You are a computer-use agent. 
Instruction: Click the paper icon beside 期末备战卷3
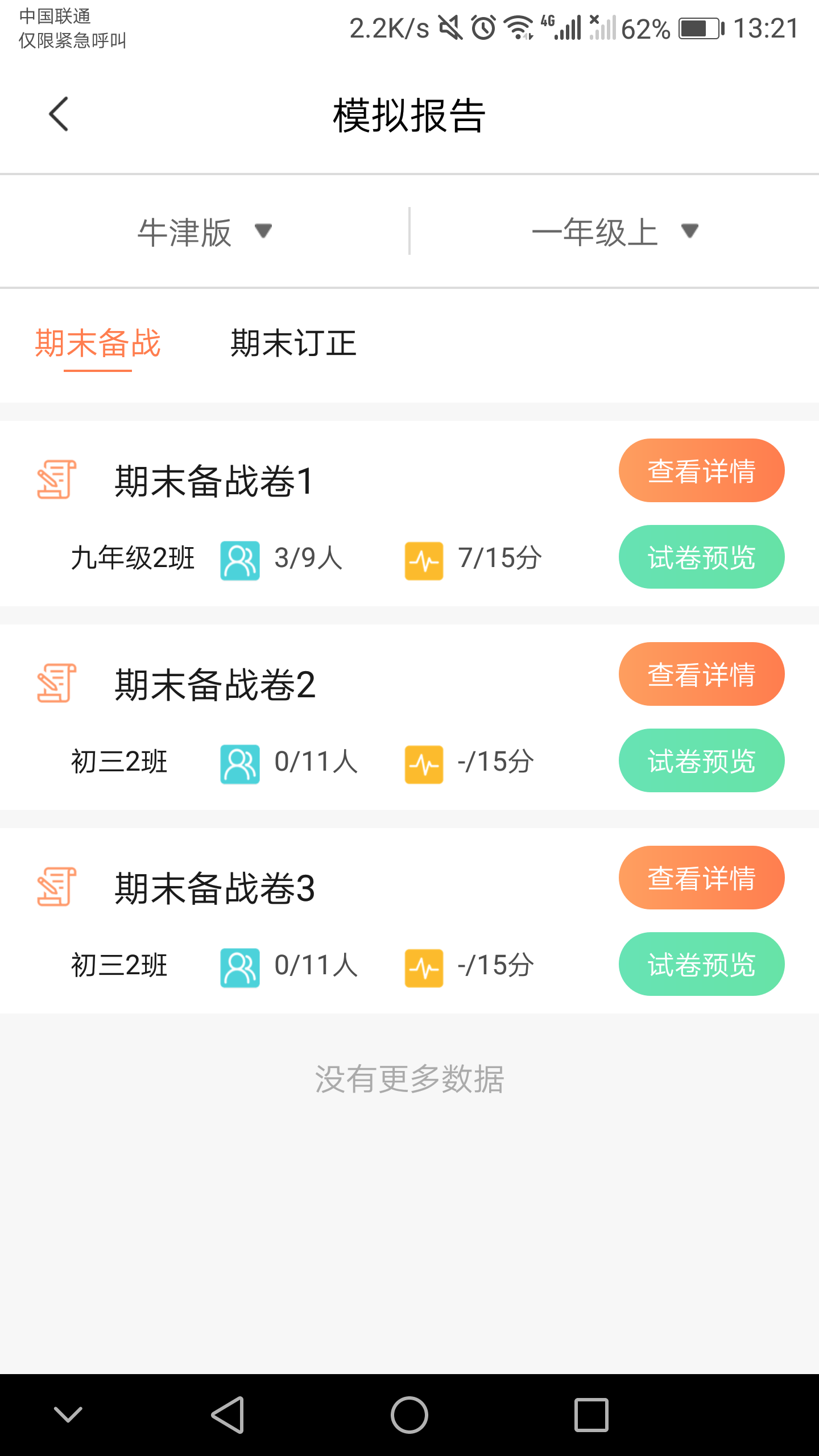coord(55,886)
